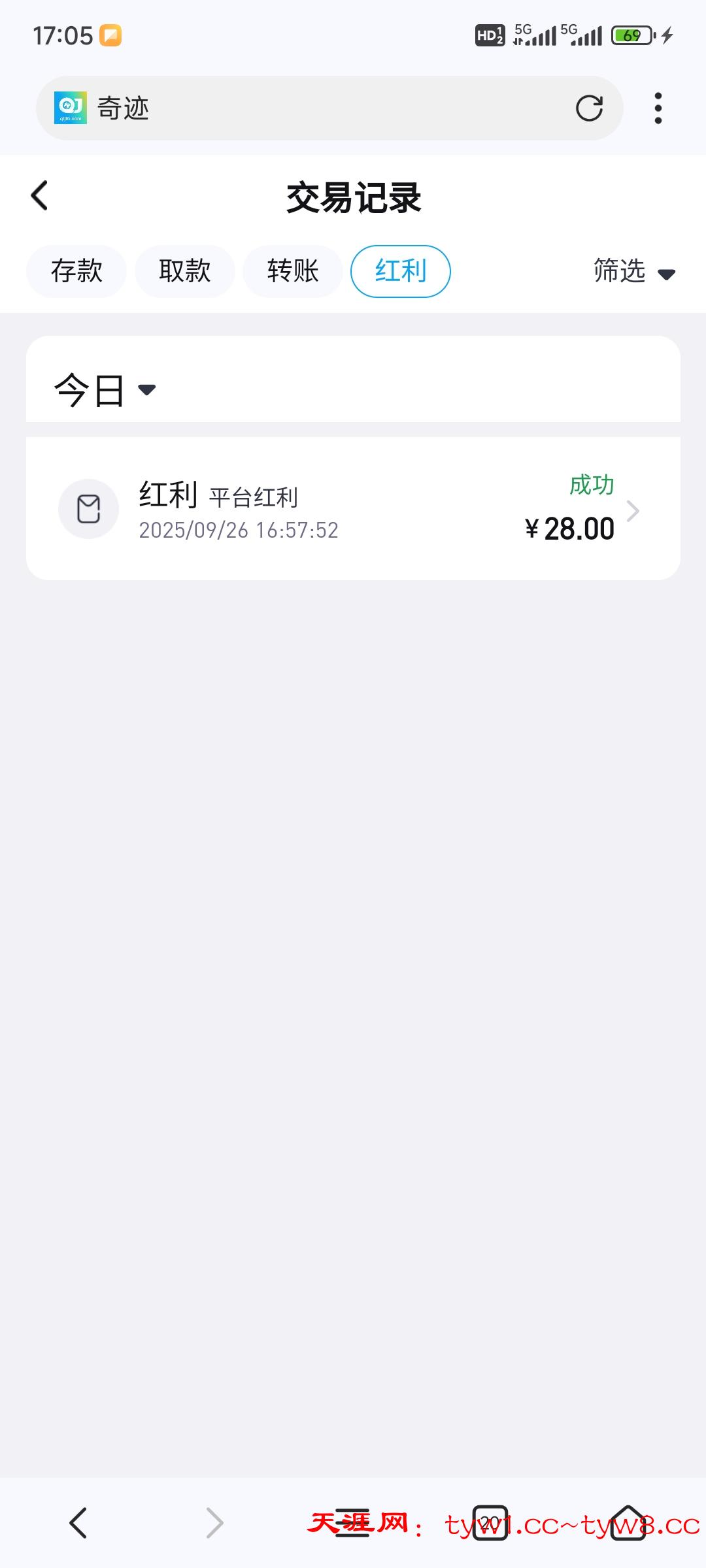
Task: Switch to the 存款 tab
Action: (x=76, y=271)
